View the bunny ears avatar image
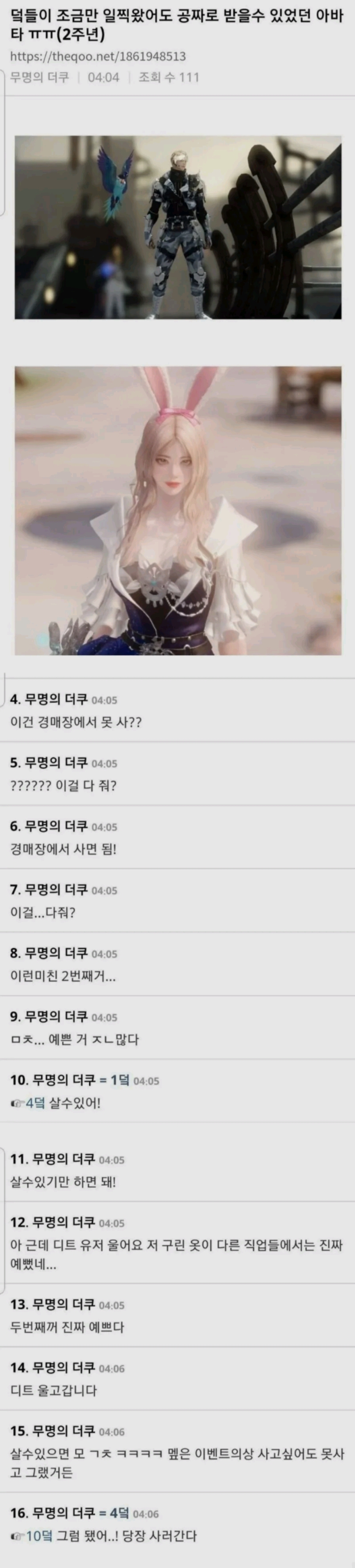 pyautogui.click(x=178, y=510)
